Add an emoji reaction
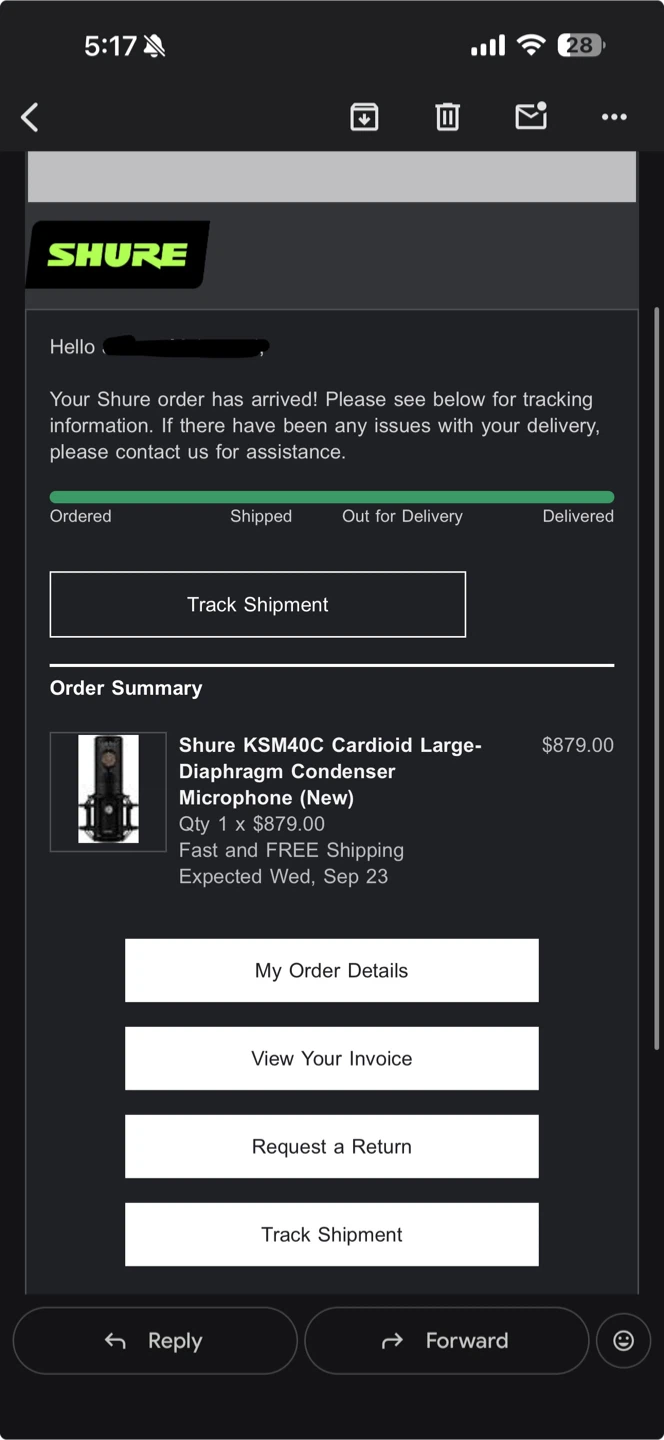Image resolution: width=664 pixels, height=1440 pixels. [623, 1340]
